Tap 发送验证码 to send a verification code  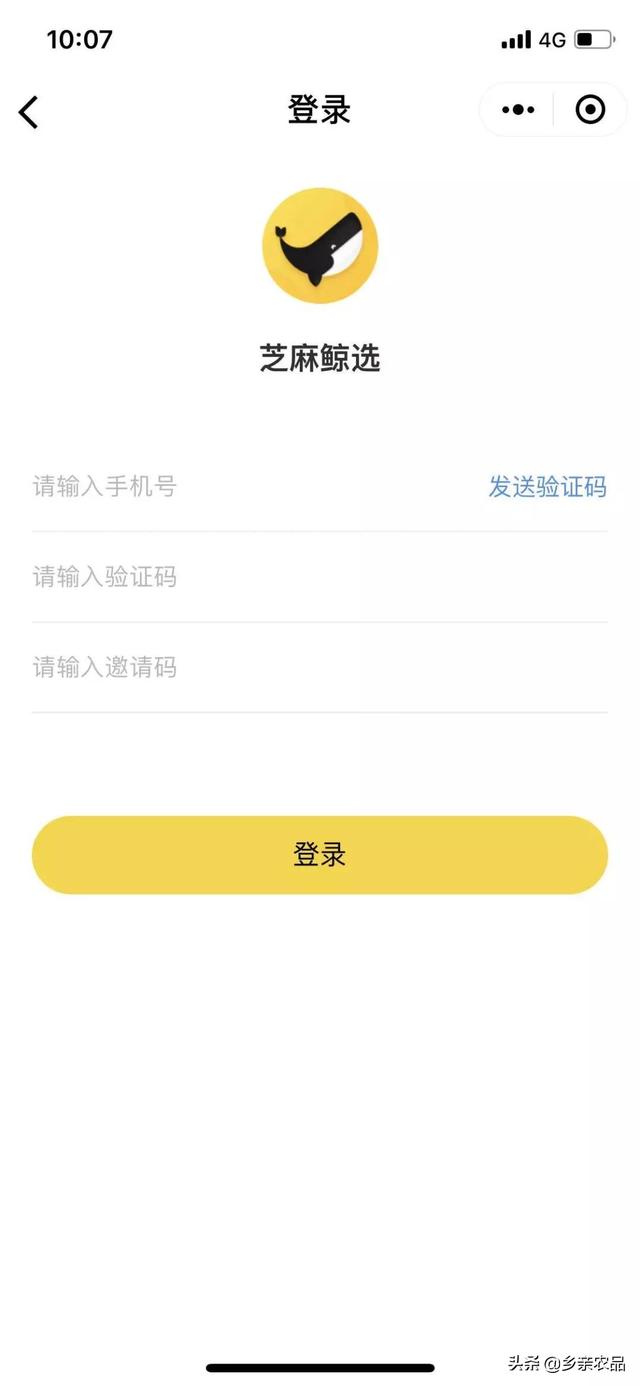point(547,487)
